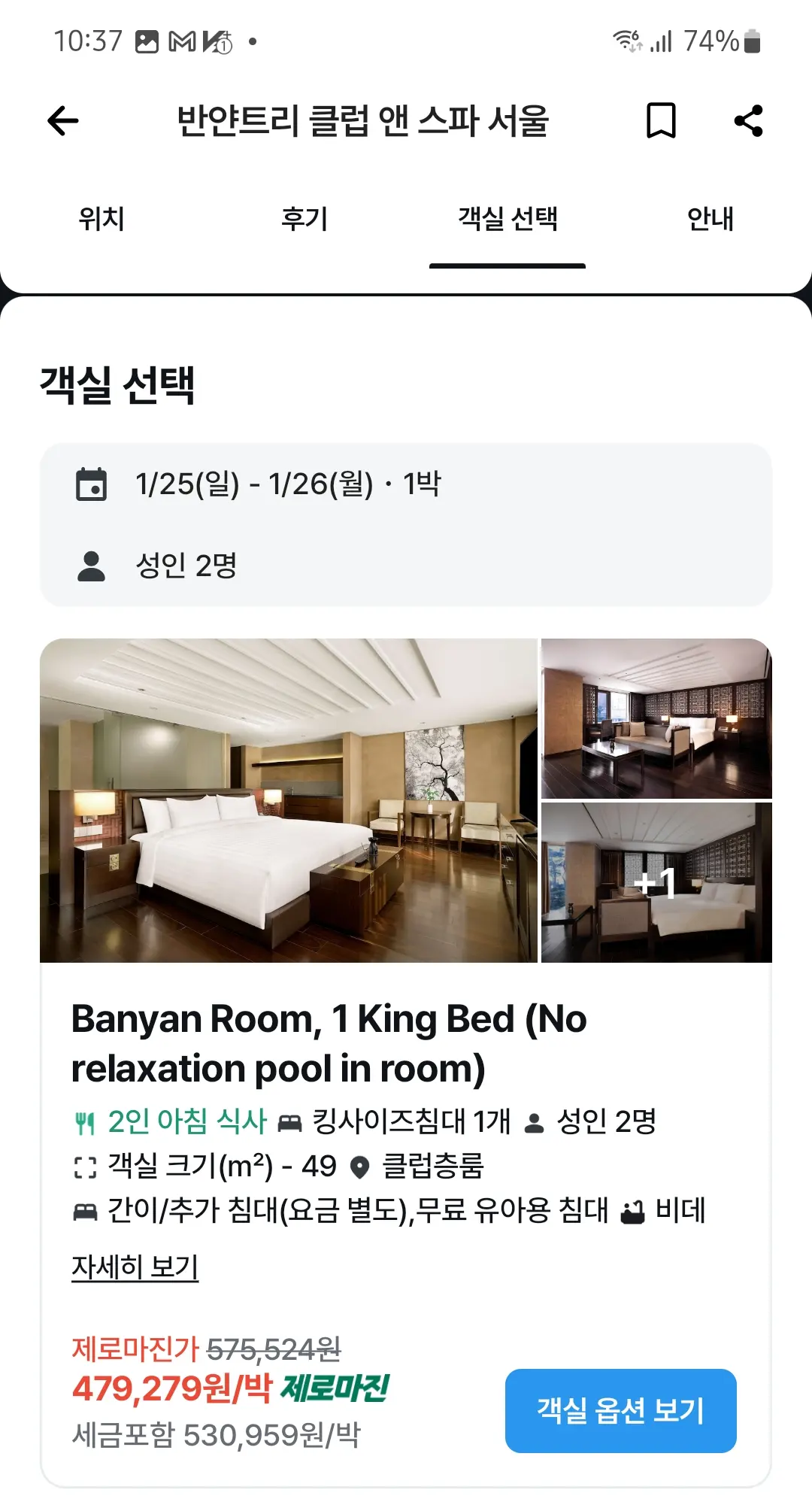Screen dimensions: 812x1505
Task: Switch to the 후기 tab
Action: 304,220
